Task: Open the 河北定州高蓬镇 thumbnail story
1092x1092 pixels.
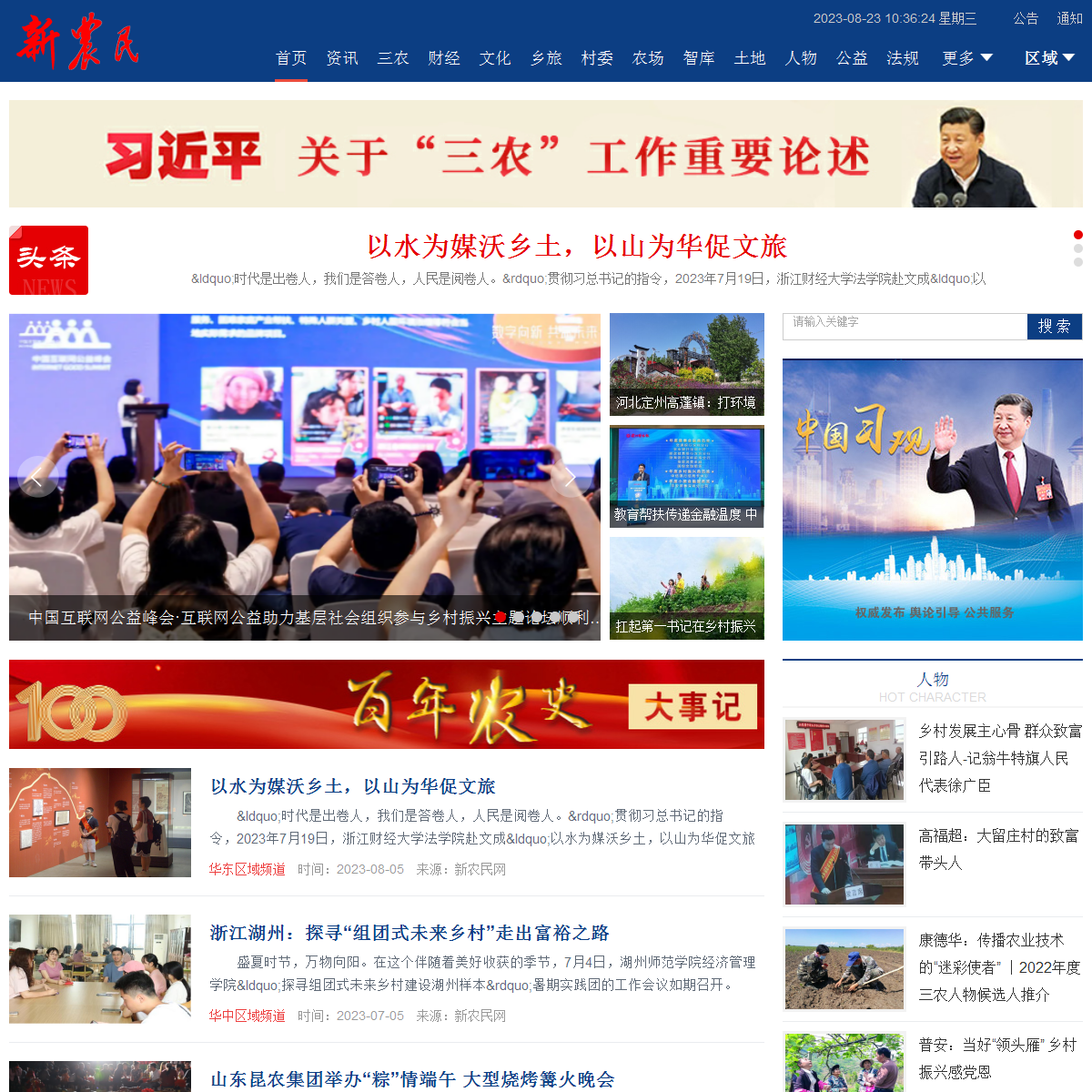Action: coord(686,365)
